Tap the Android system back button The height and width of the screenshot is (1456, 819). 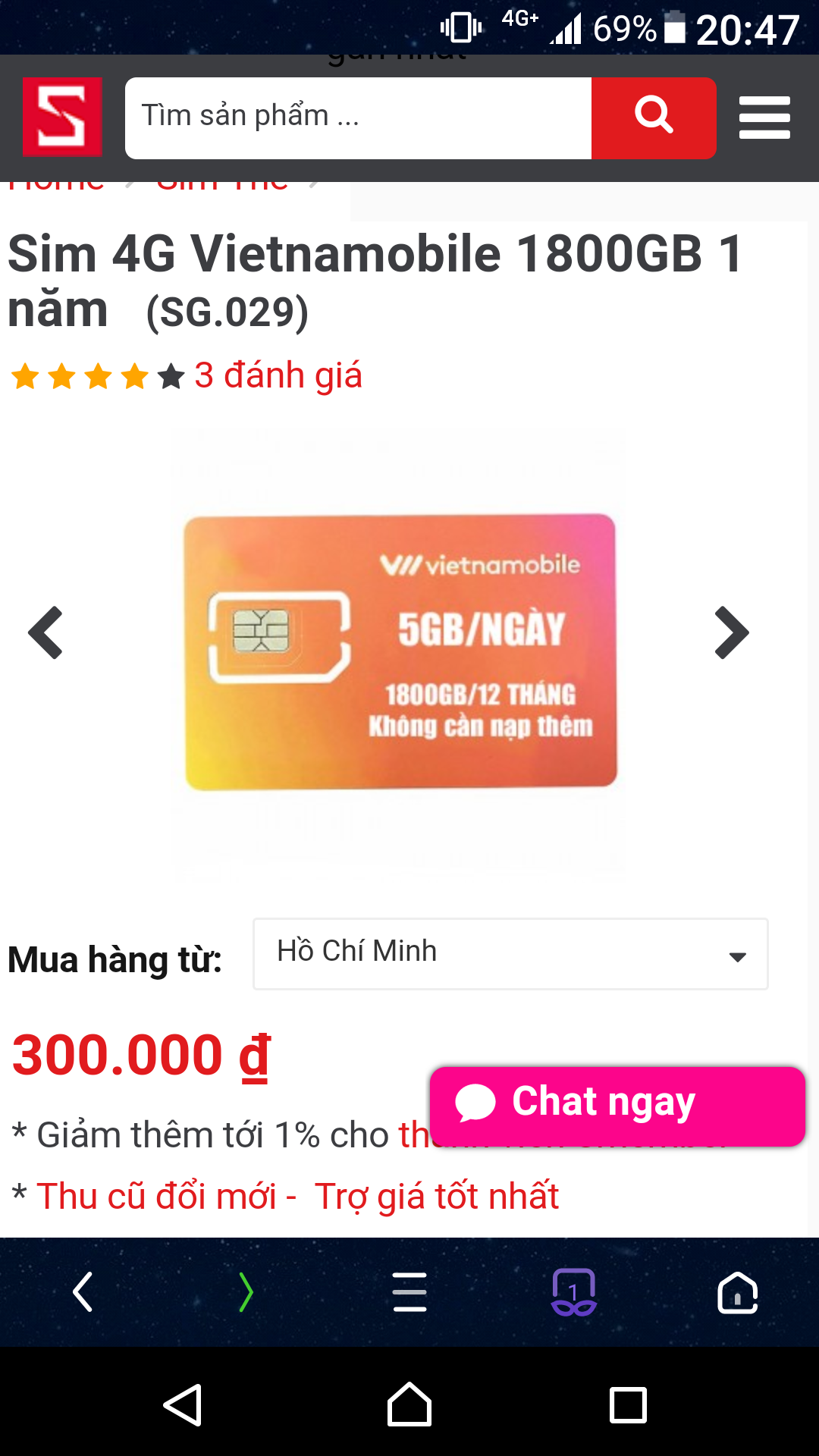[183, 1405]
